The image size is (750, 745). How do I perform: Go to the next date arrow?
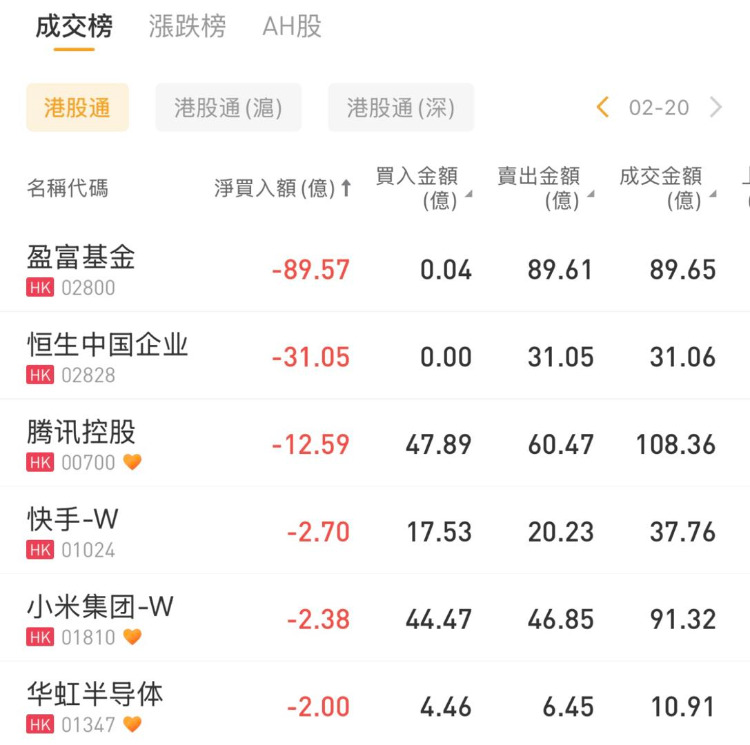click(x=716, y=108)
